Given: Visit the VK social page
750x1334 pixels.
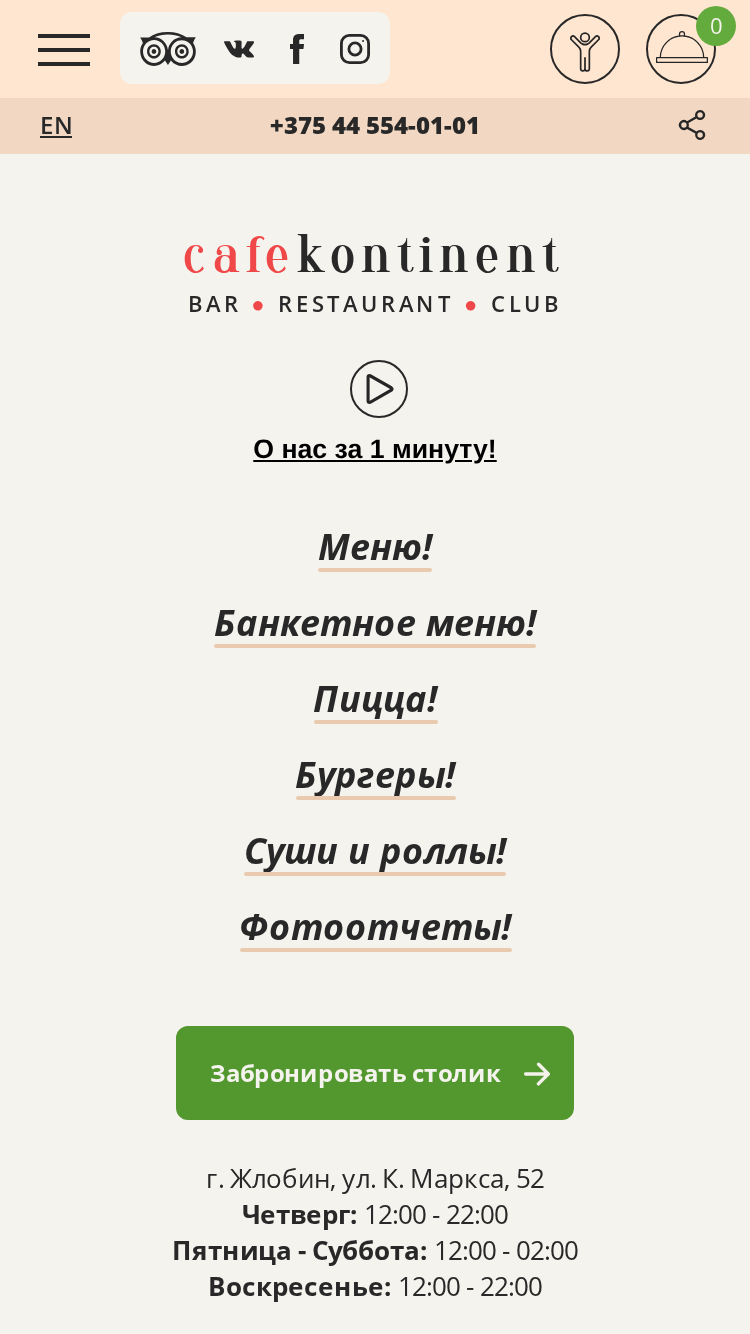Looking at the screenshot, I should pos(239,49).
